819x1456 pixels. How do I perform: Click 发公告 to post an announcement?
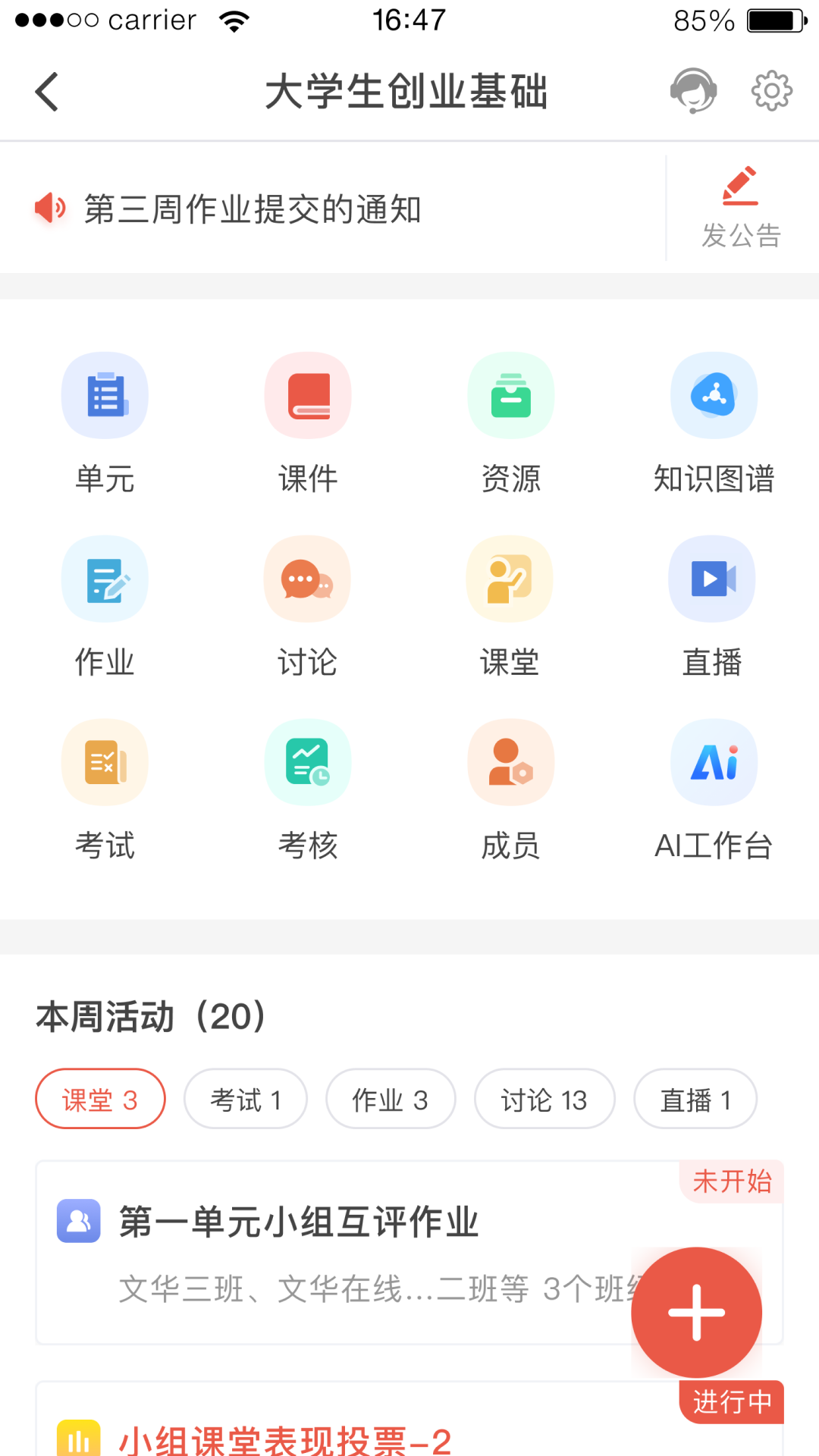coord(741,206)
